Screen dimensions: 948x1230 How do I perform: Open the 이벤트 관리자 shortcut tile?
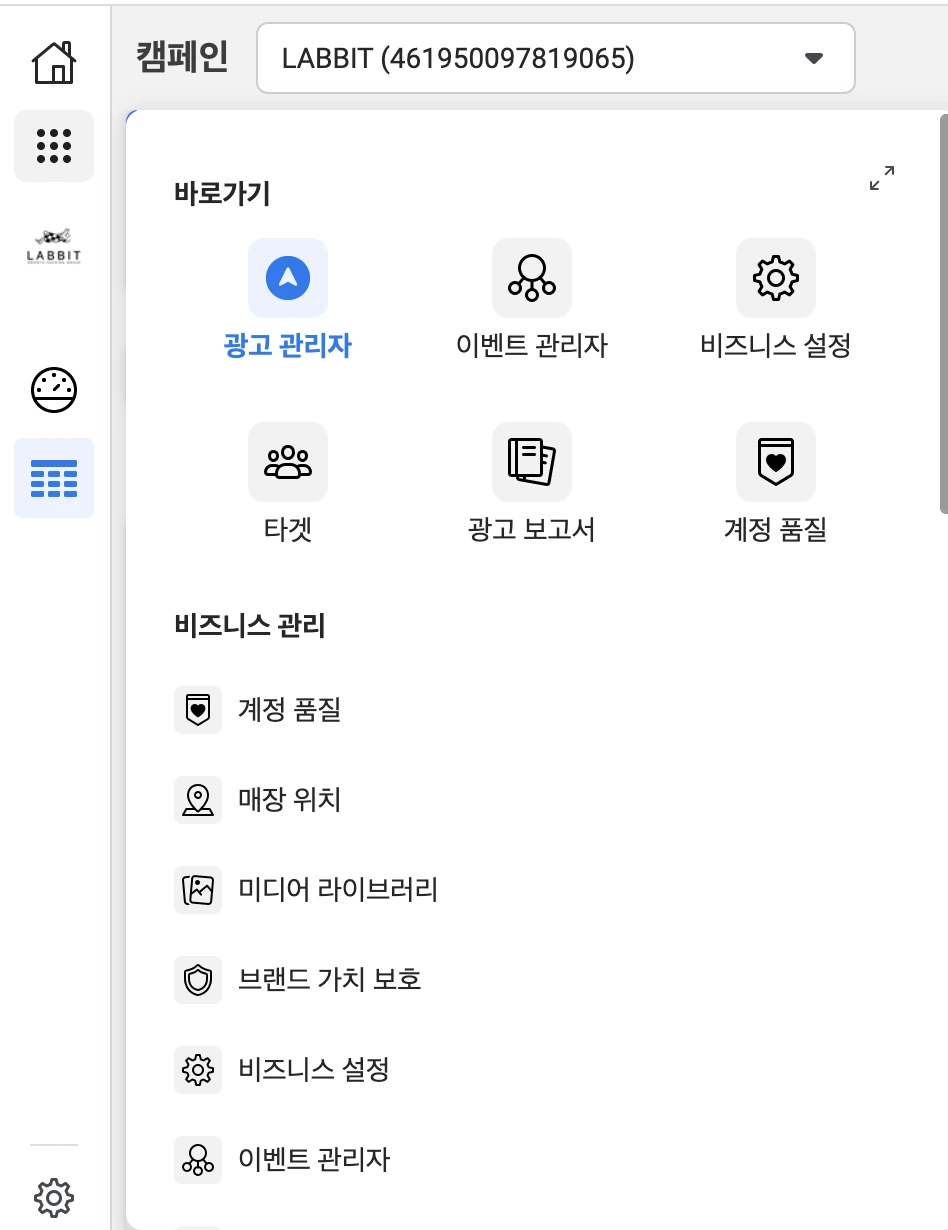(532, 300)
